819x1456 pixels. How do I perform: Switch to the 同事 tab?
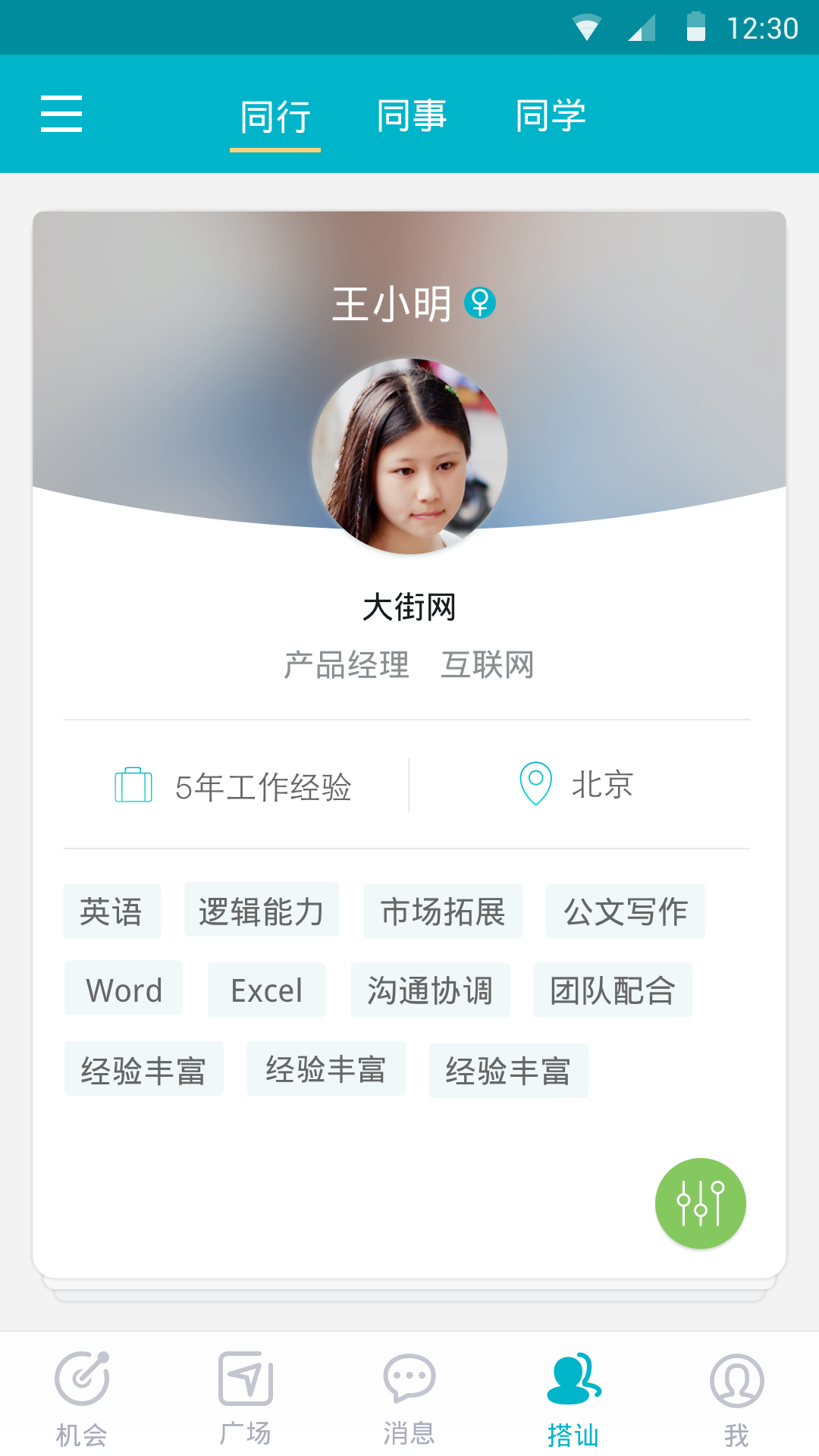coord(412,116)
